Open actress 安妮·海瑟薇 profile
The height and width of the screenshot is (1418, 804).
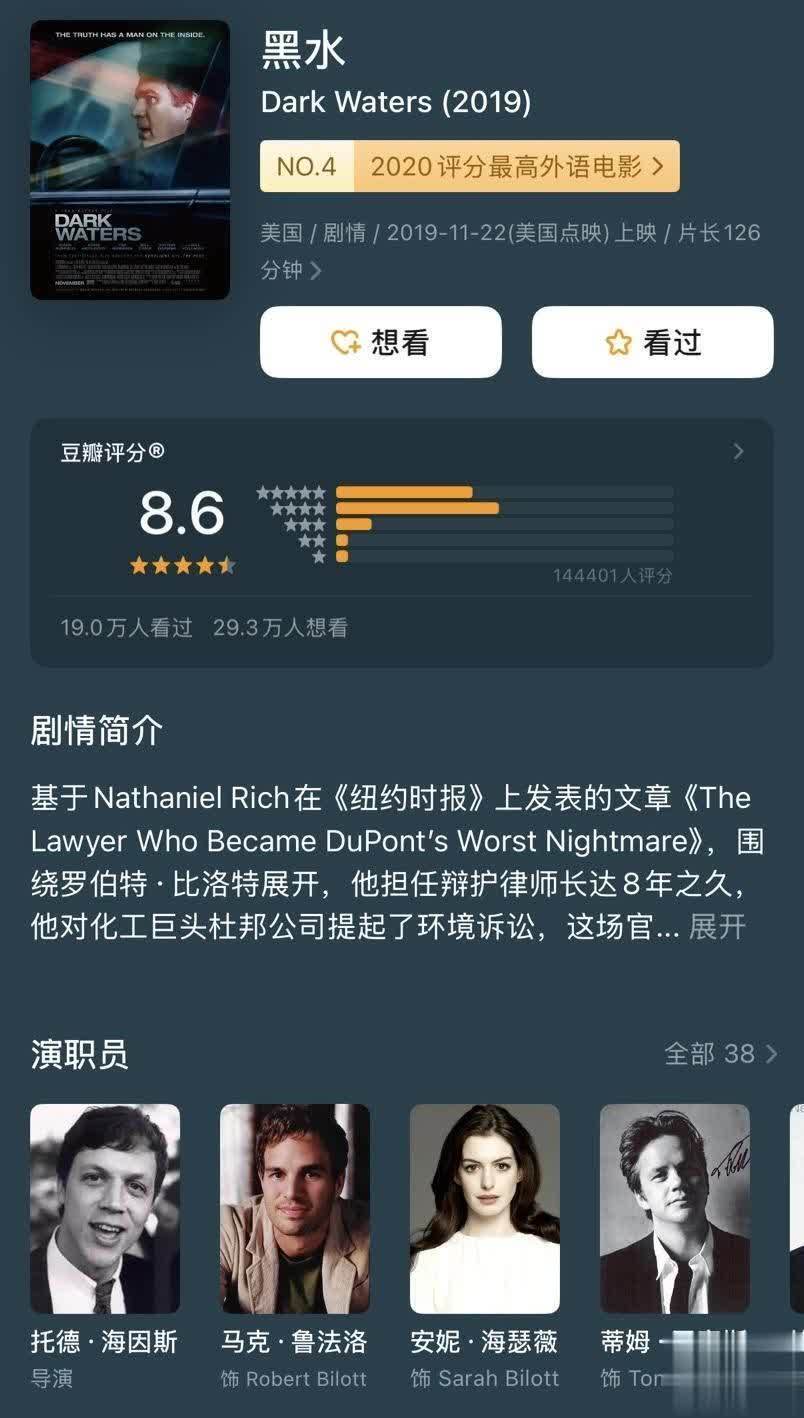[x=485, y=1208]
